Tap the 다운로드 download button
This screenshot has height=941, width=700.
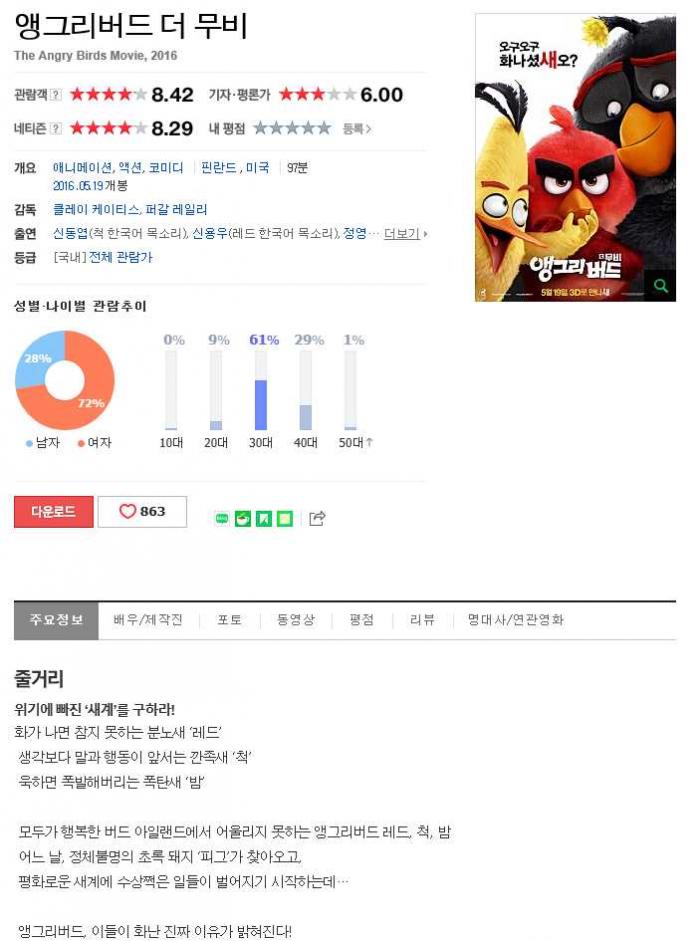click(x=53, y=511)
